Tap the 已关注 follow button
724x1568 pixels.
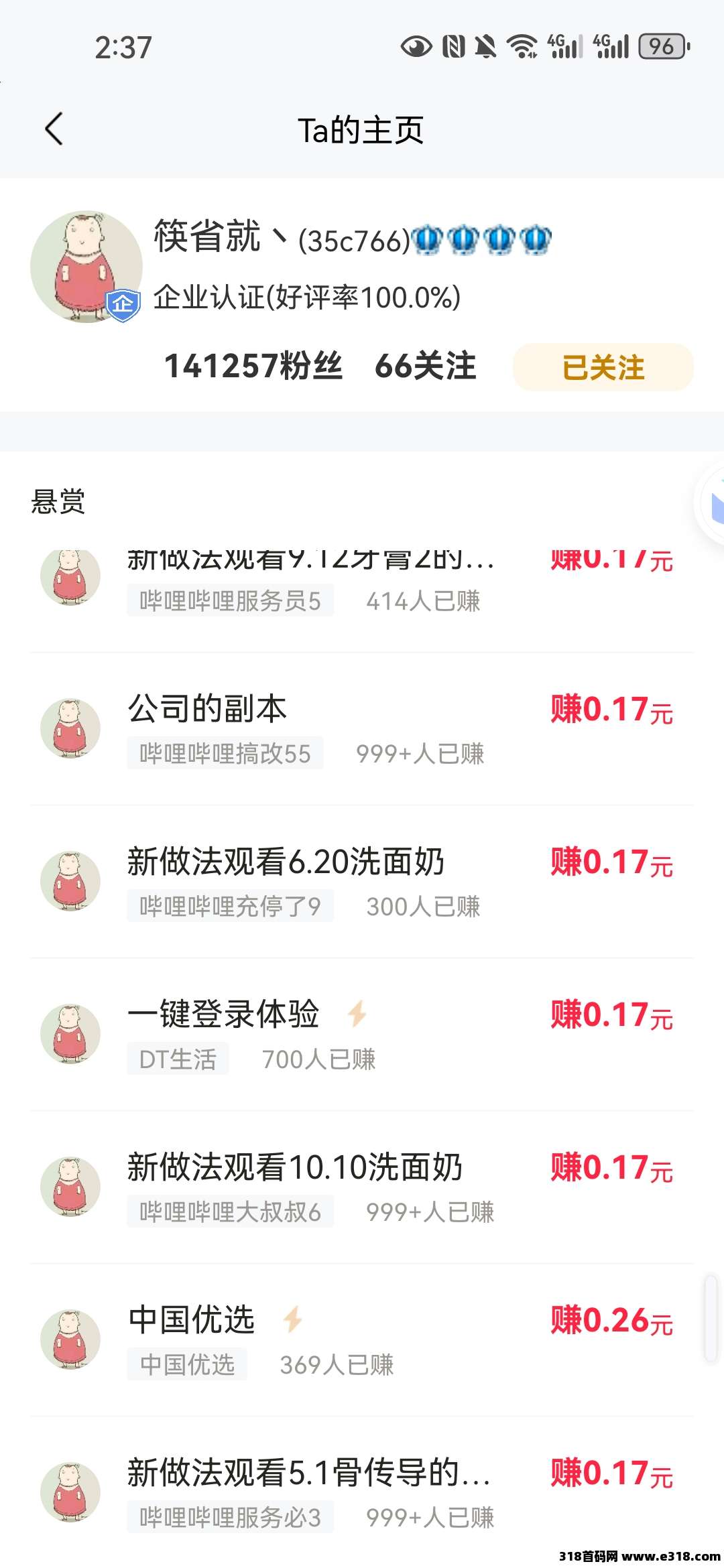tap(603, 367)
